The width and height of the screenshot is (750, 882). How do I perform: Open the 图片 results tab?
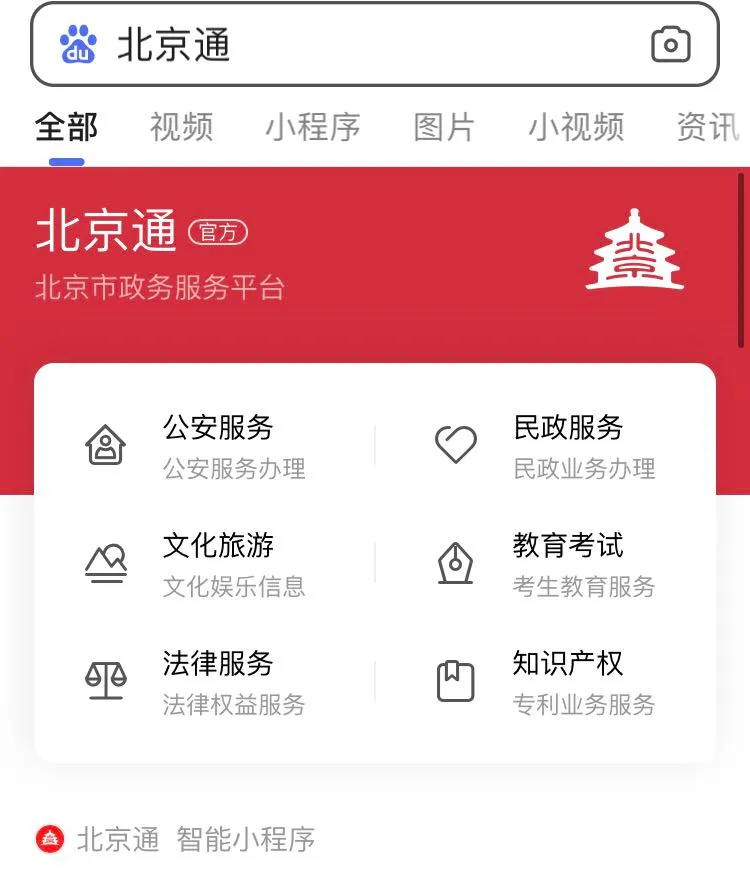click(444, 127)
